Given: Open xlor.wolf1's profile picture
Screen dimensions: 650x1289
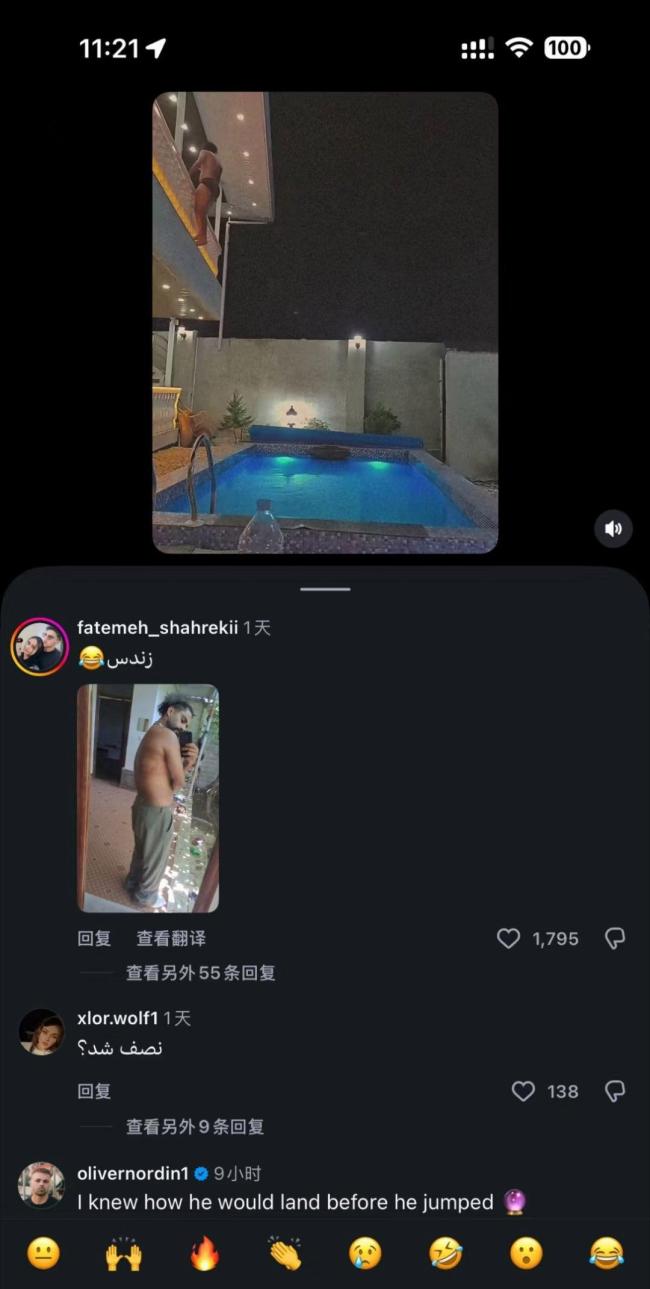Looking at the screenshot, I should 42,1032.
